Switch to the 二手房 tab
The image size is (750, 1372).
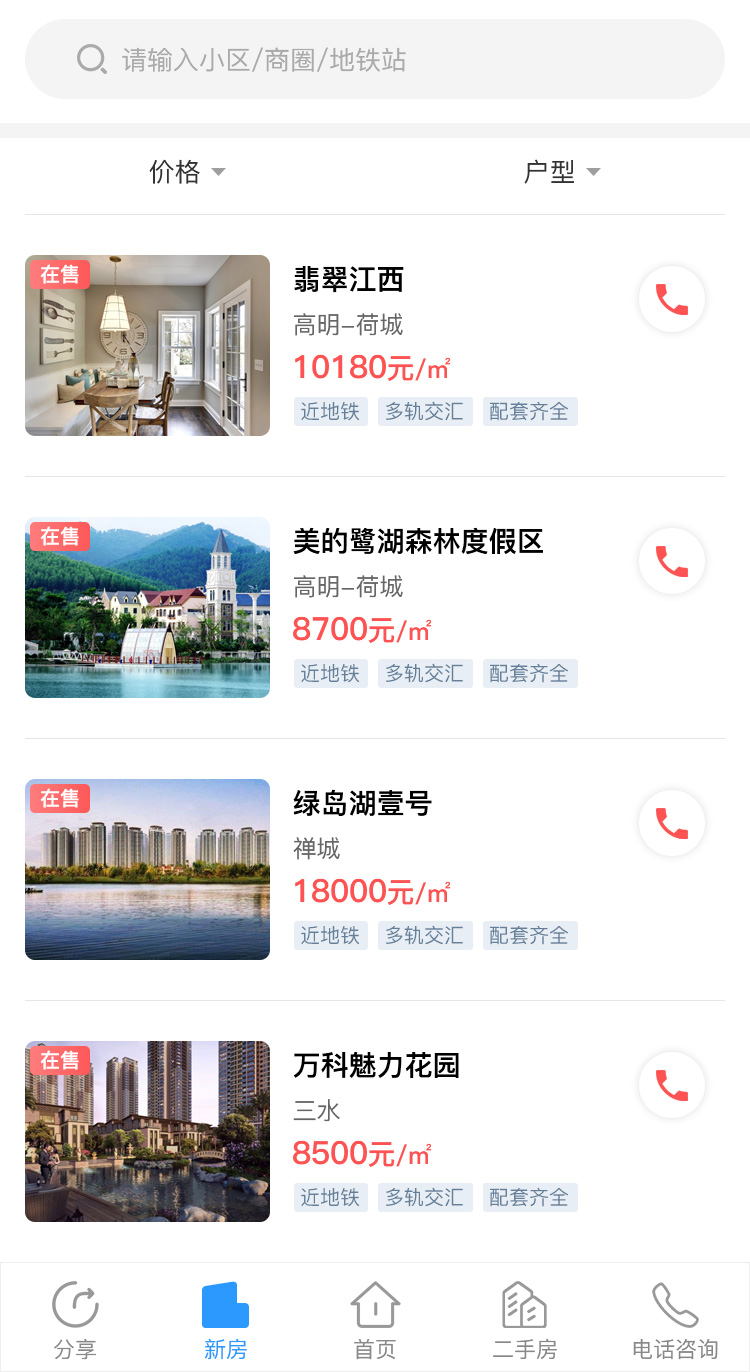[525, 1320]
